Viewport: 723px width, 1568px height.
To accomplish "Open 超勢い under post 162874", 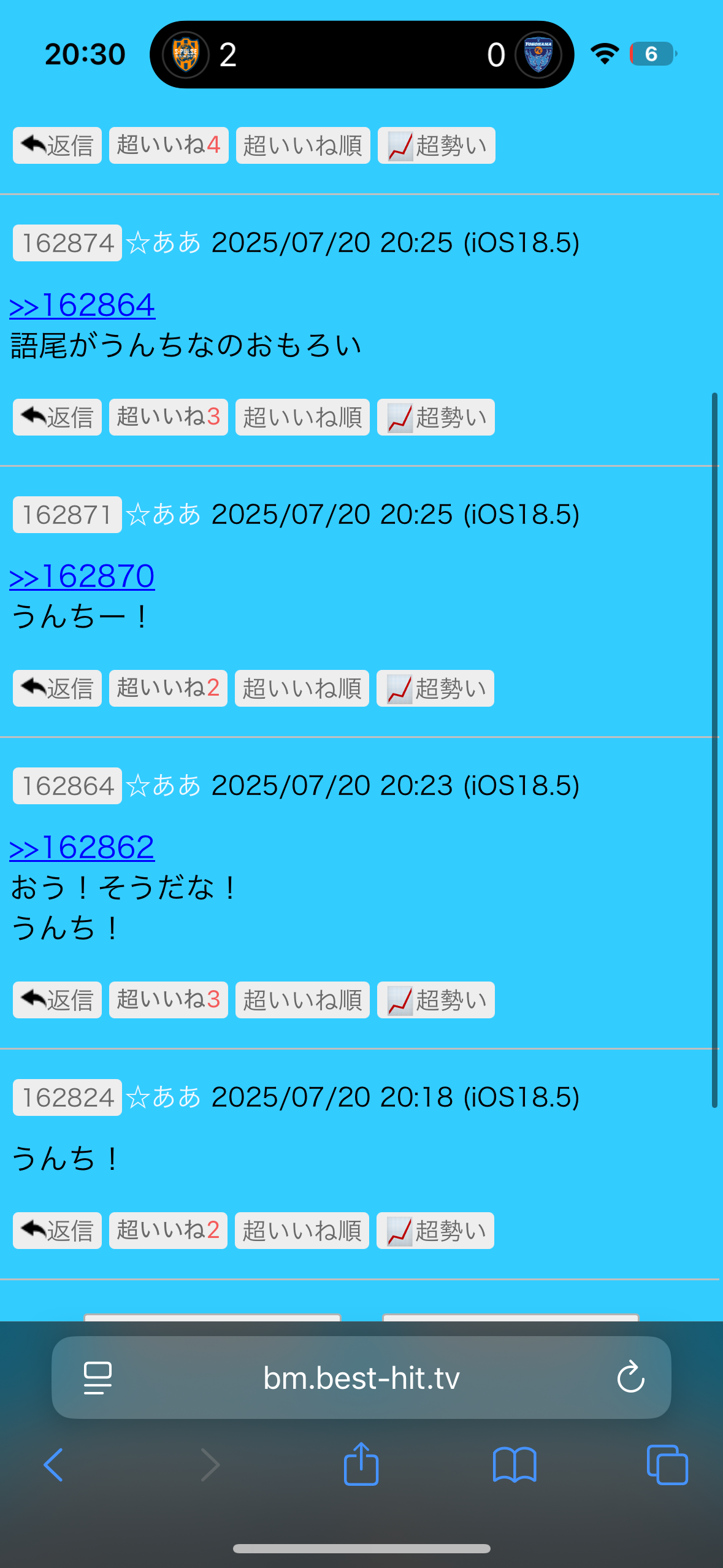I will (436, 417).
